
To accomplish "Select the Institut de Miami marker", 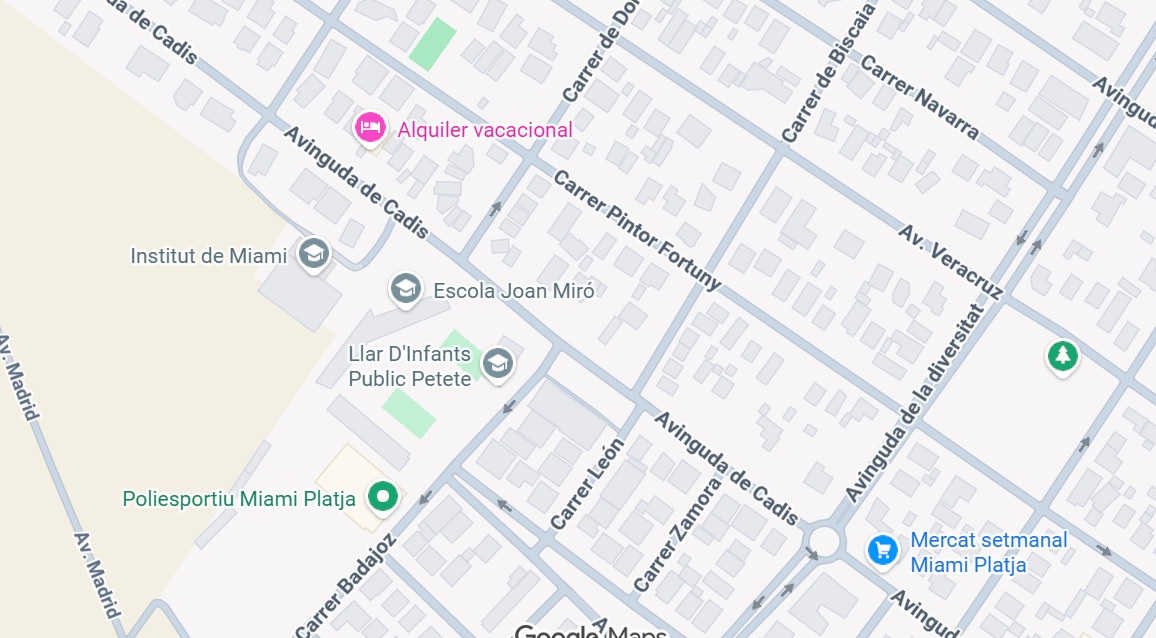I will [x=314, y=254].
